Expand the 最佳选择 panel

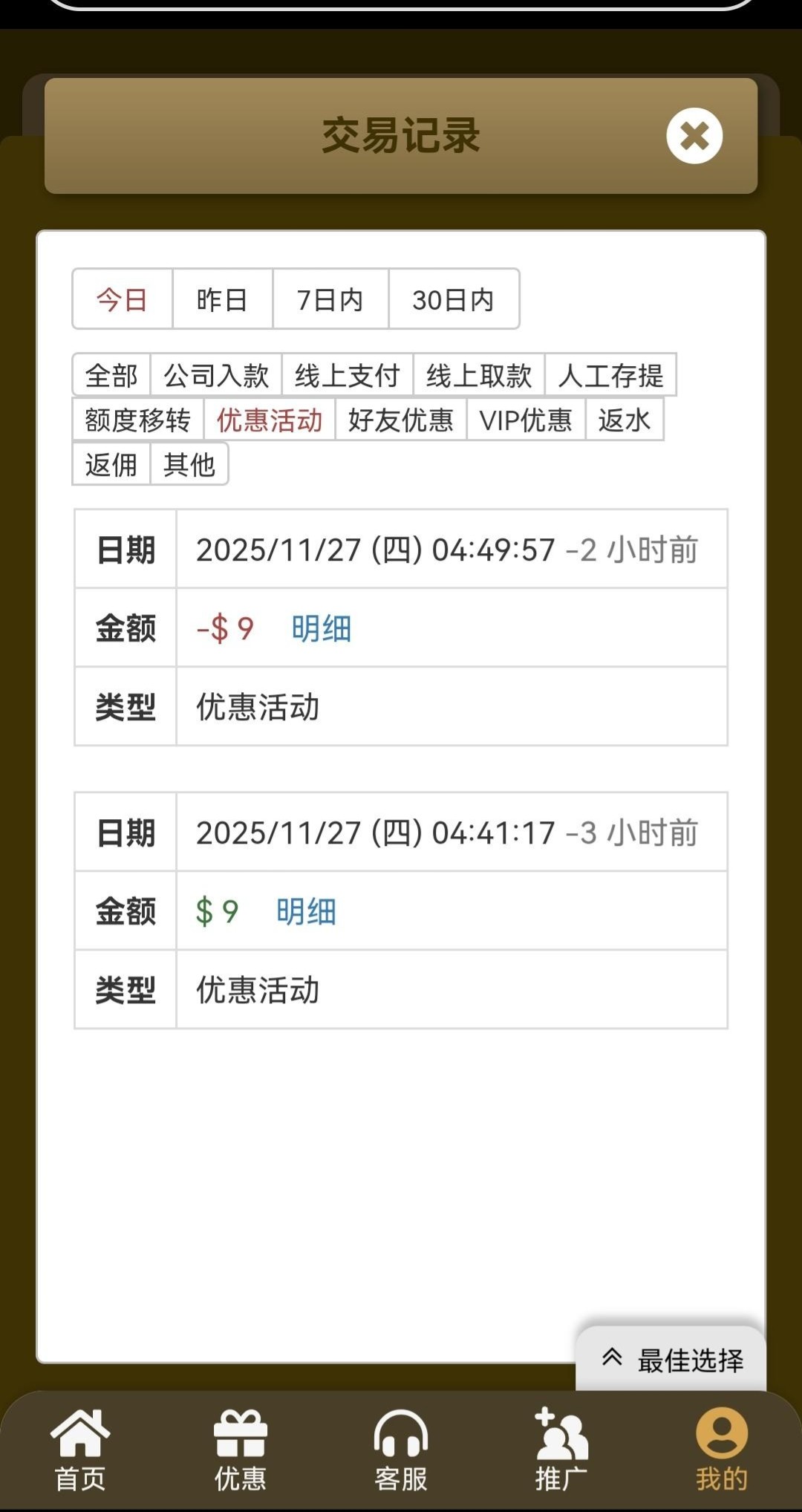click(671, 1360)
